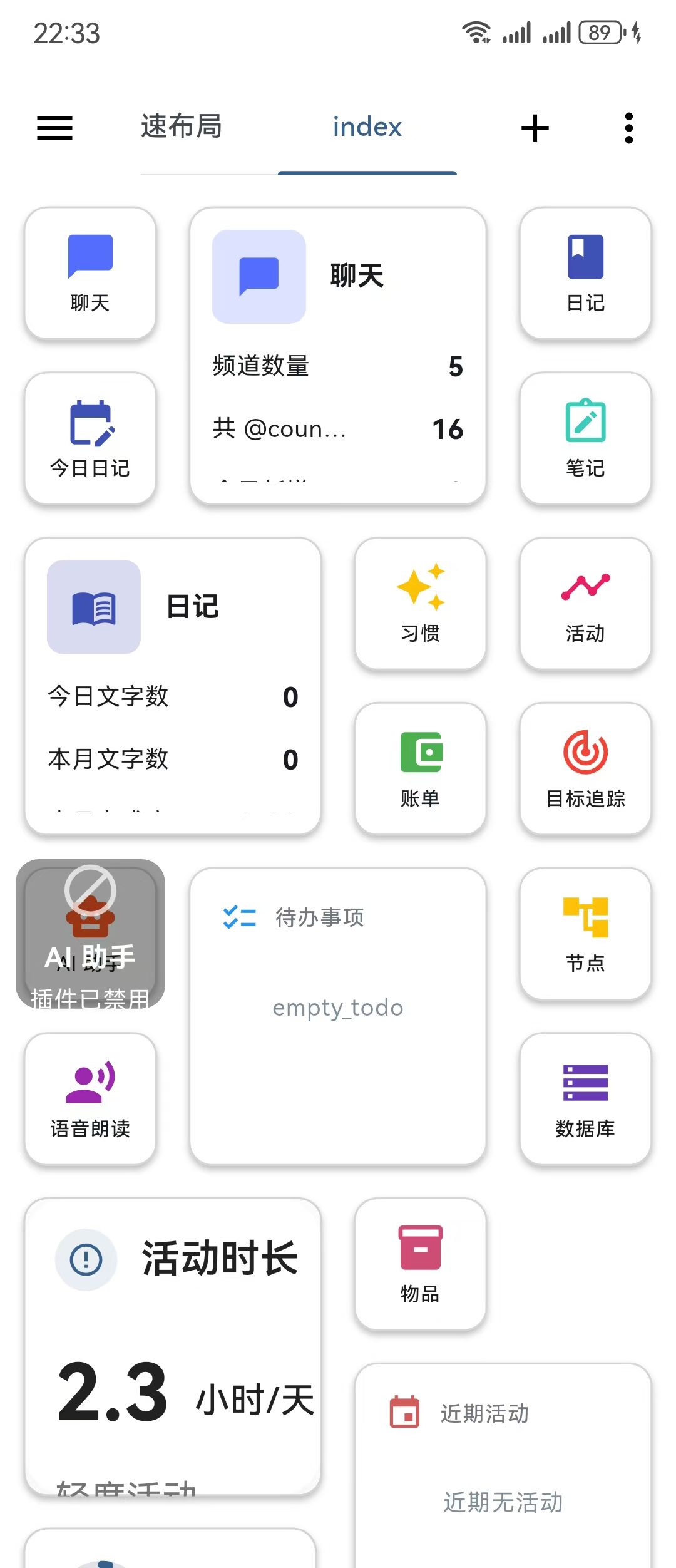Open the 节点 nodes tile
676x1568 pixels.
click(585, 934)
